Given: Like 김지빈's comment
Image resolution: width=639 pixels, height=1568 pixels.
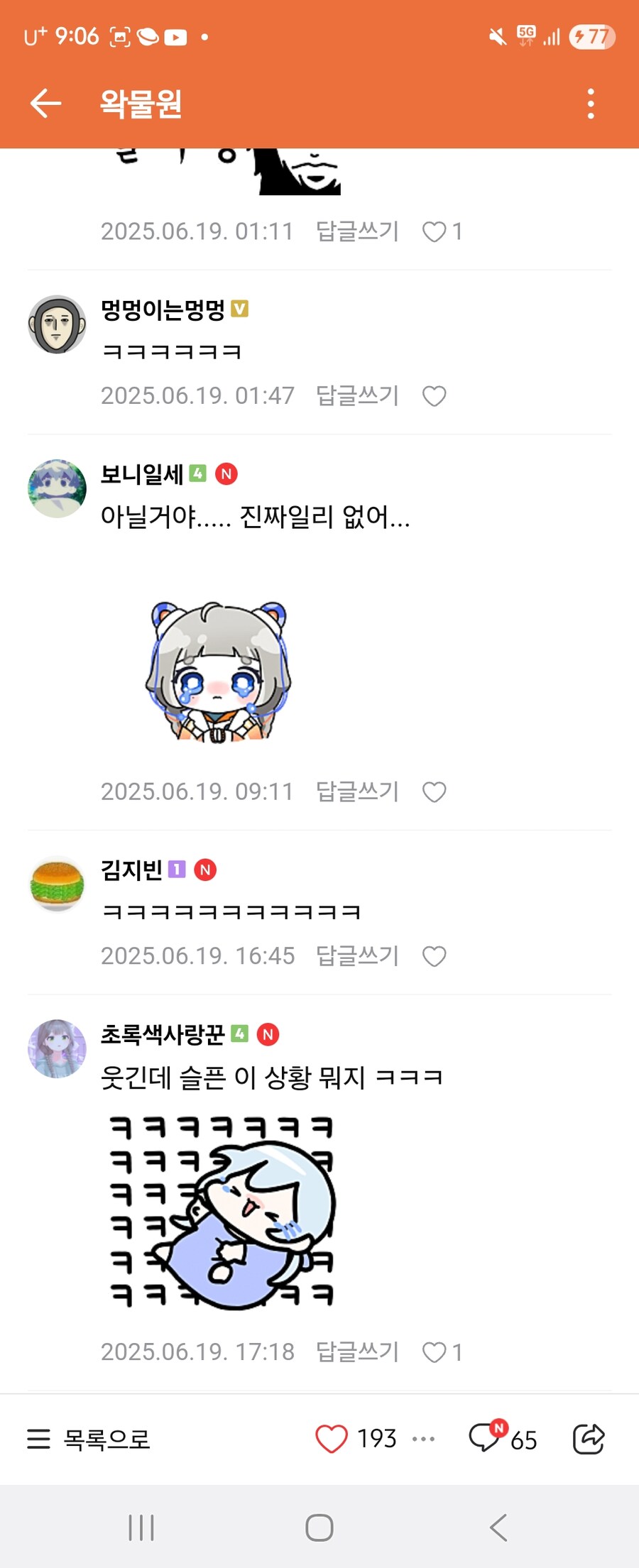Looking at the screenshot, I should (x=435, y=957).
